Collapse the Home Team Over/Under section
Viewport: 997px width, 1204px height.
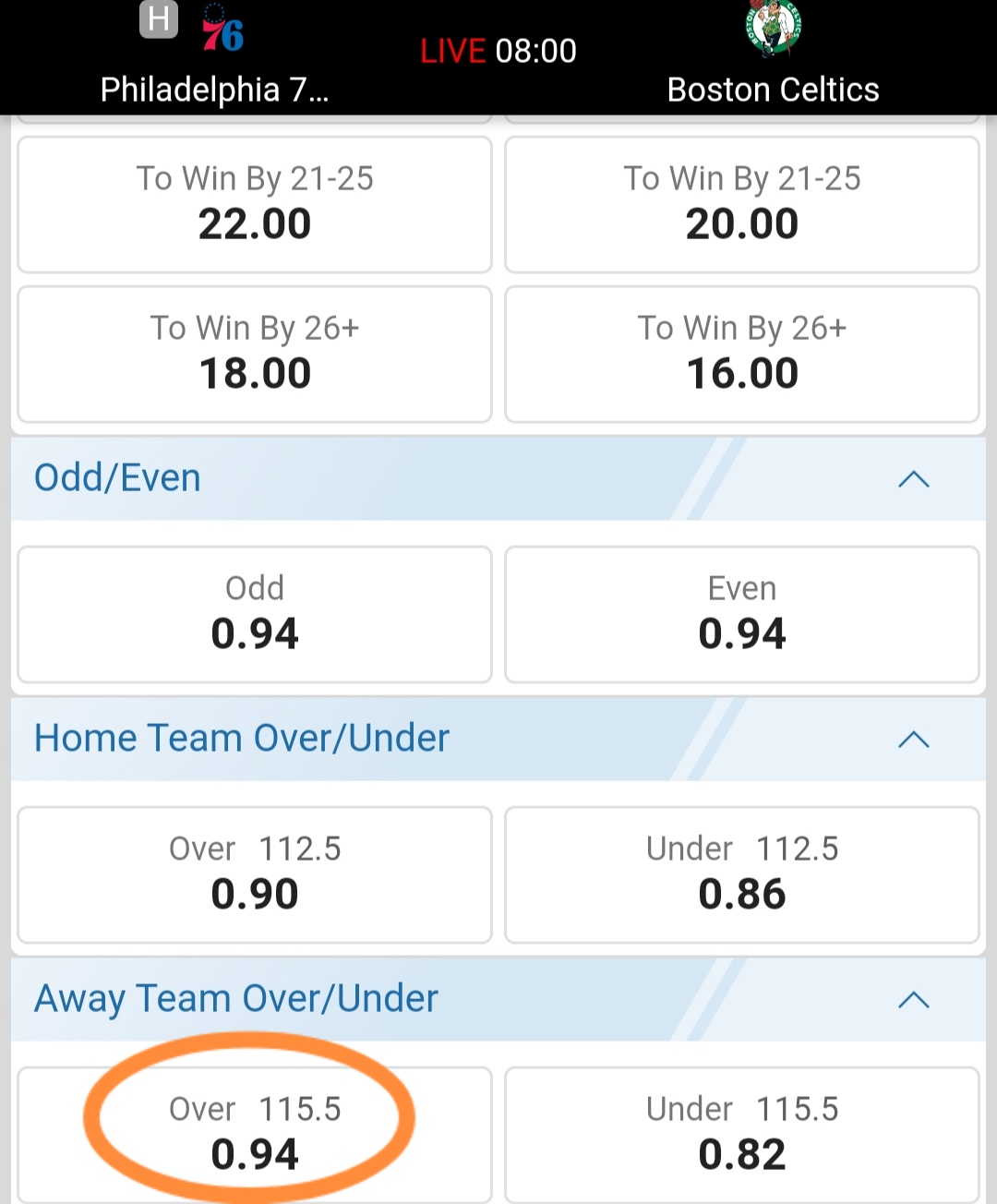tap(913, 739)
